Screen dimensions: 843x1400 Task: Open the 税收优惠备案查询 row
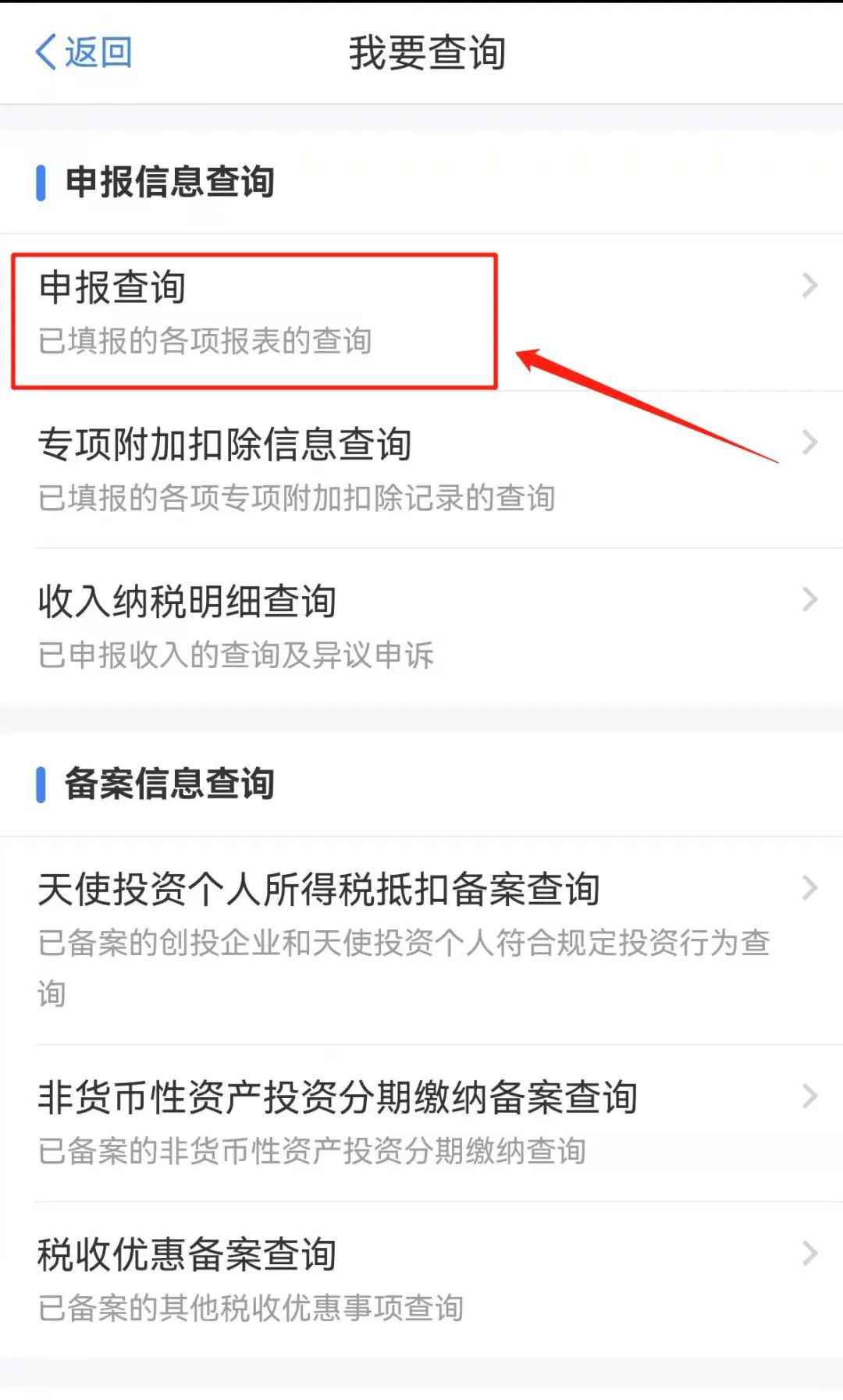click(421, 1280)
